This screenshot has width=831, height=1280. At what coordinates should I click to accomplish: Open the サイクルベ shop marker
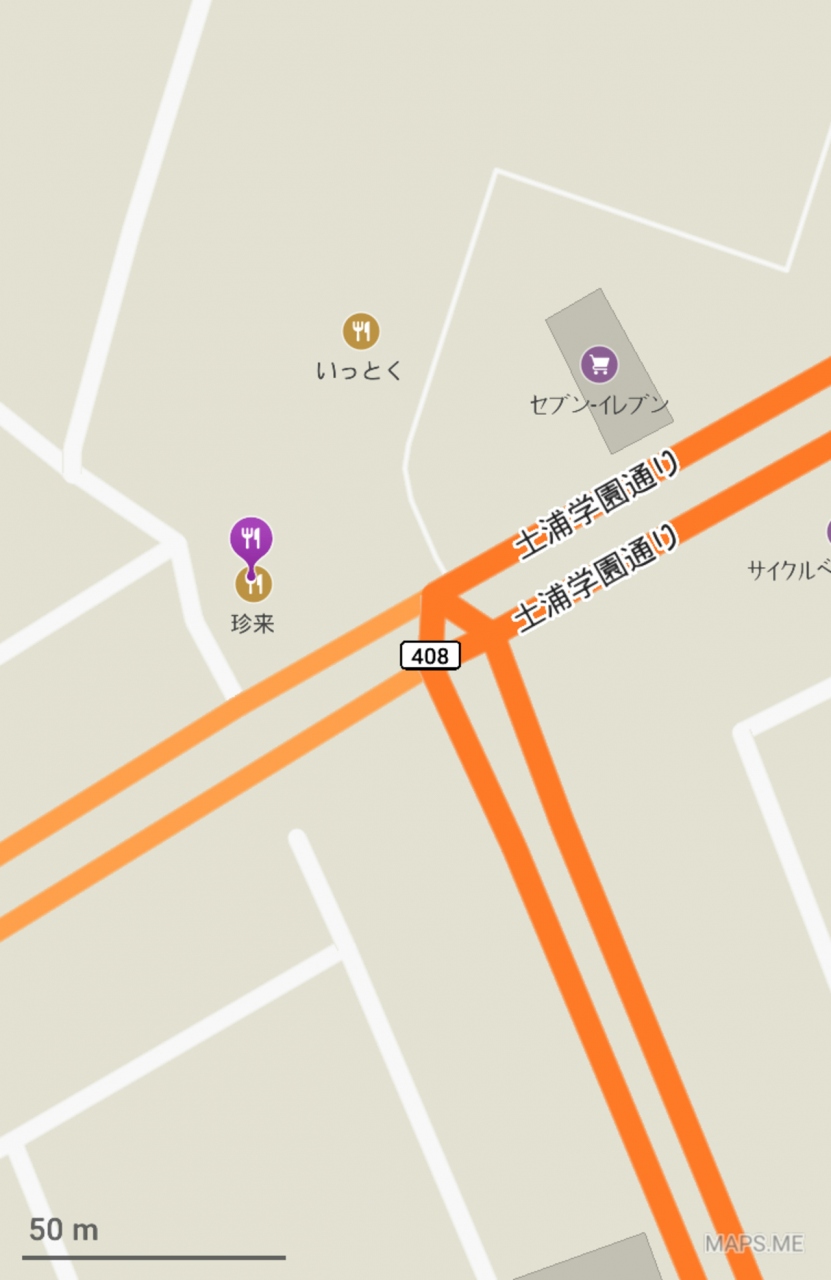(x=827, y=533)
